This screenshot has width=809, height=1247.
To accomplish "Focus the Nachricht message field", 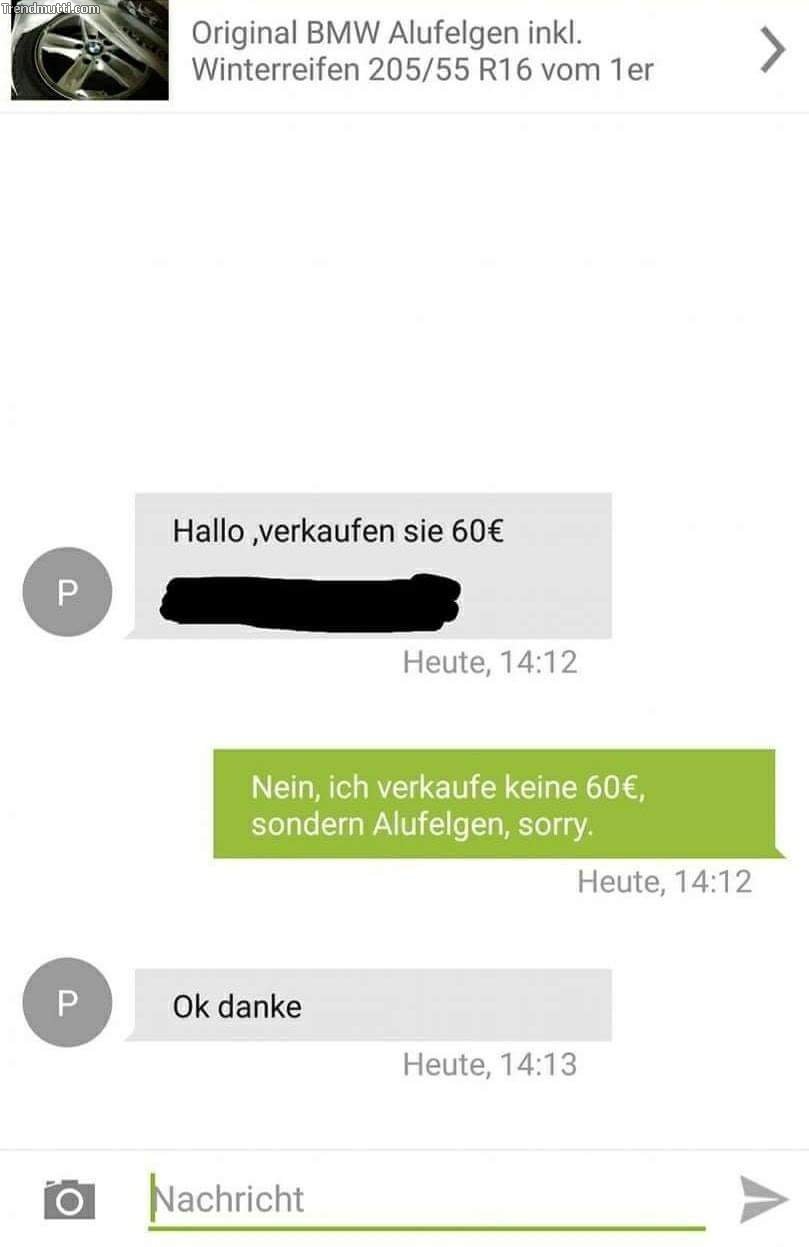I will click(425, 1199).
